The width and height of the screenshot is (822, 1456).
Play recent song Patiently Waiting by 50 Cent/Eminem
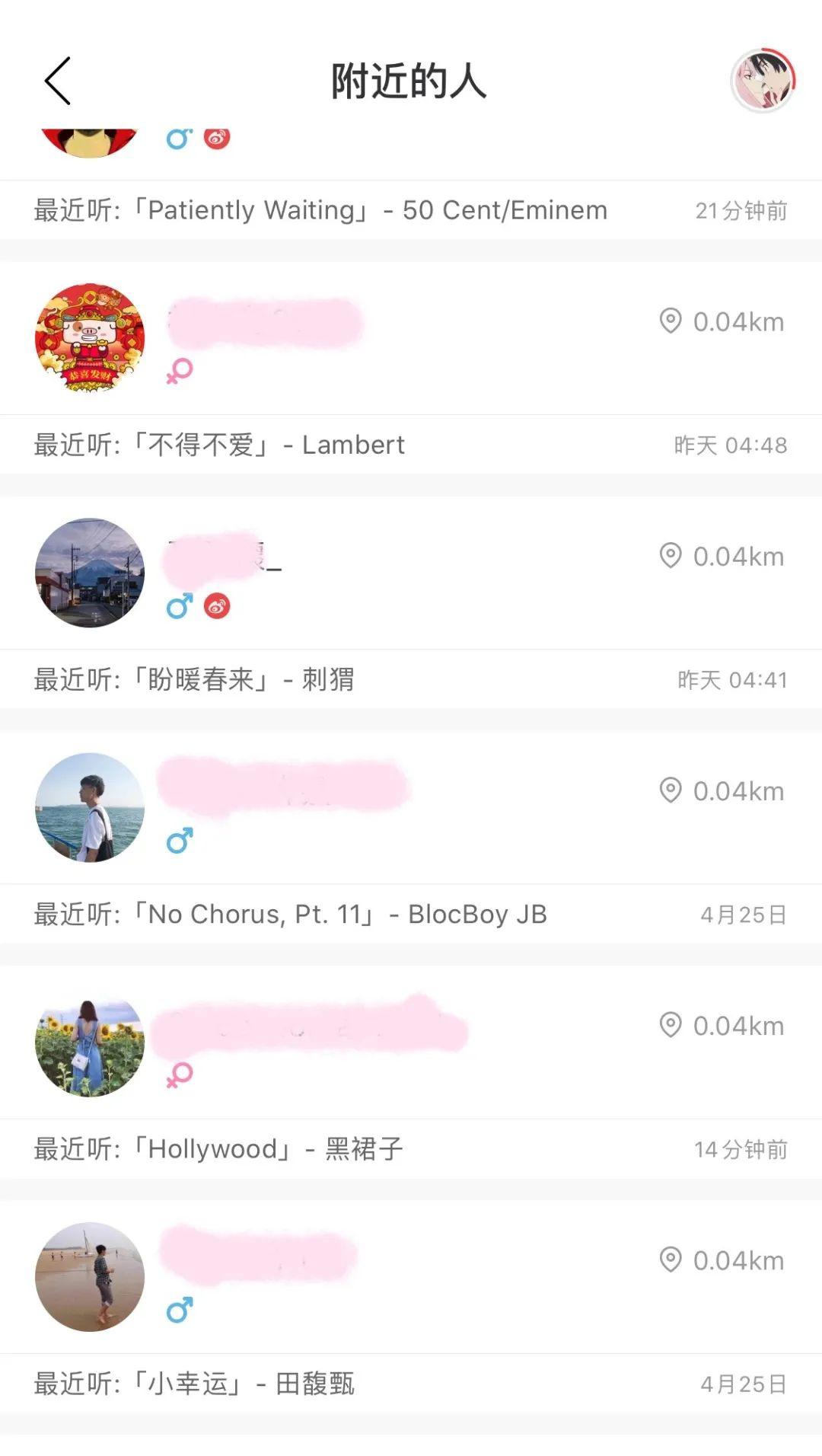[x=320, y=210]
